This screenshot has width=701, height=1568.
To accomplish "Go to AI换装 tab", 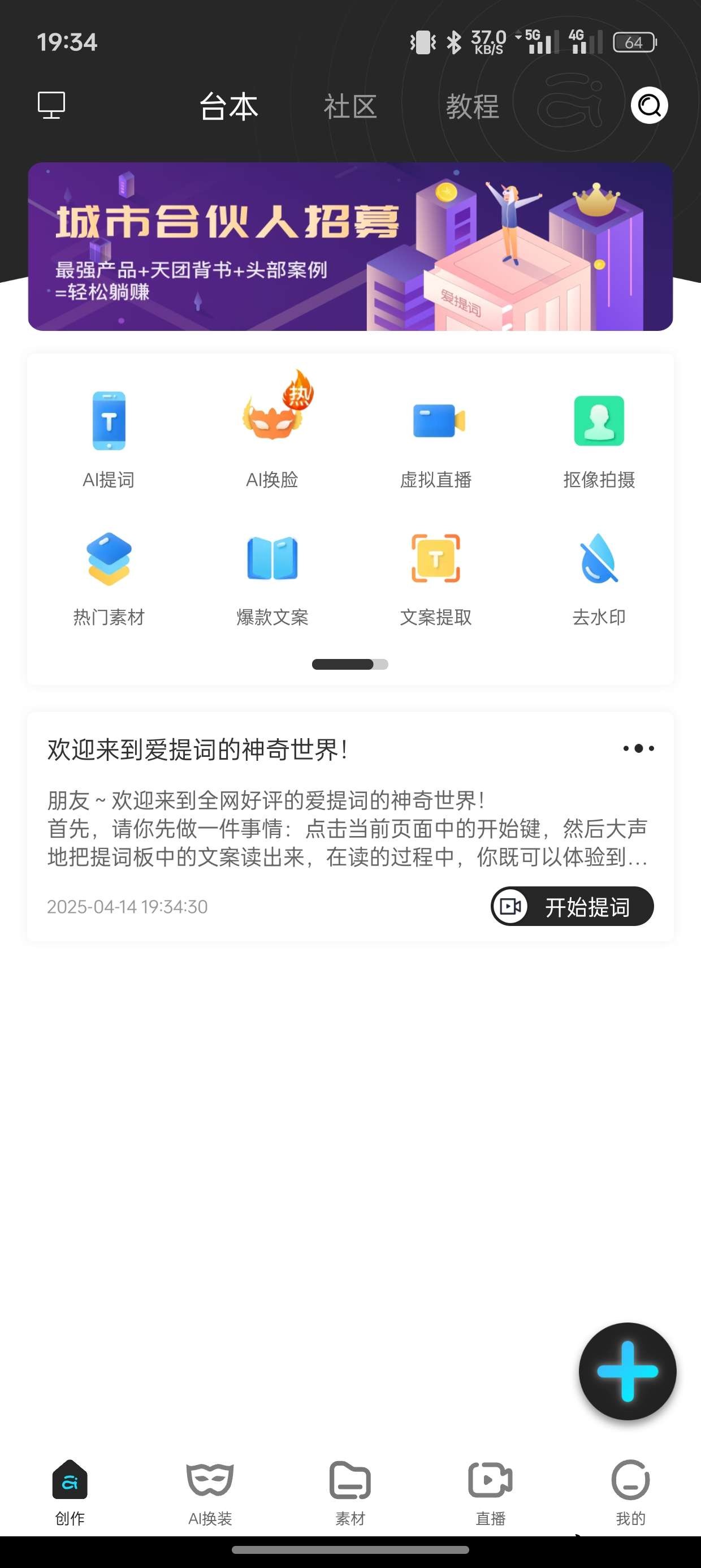I will pyautogui.click(x=210, y=1492).
